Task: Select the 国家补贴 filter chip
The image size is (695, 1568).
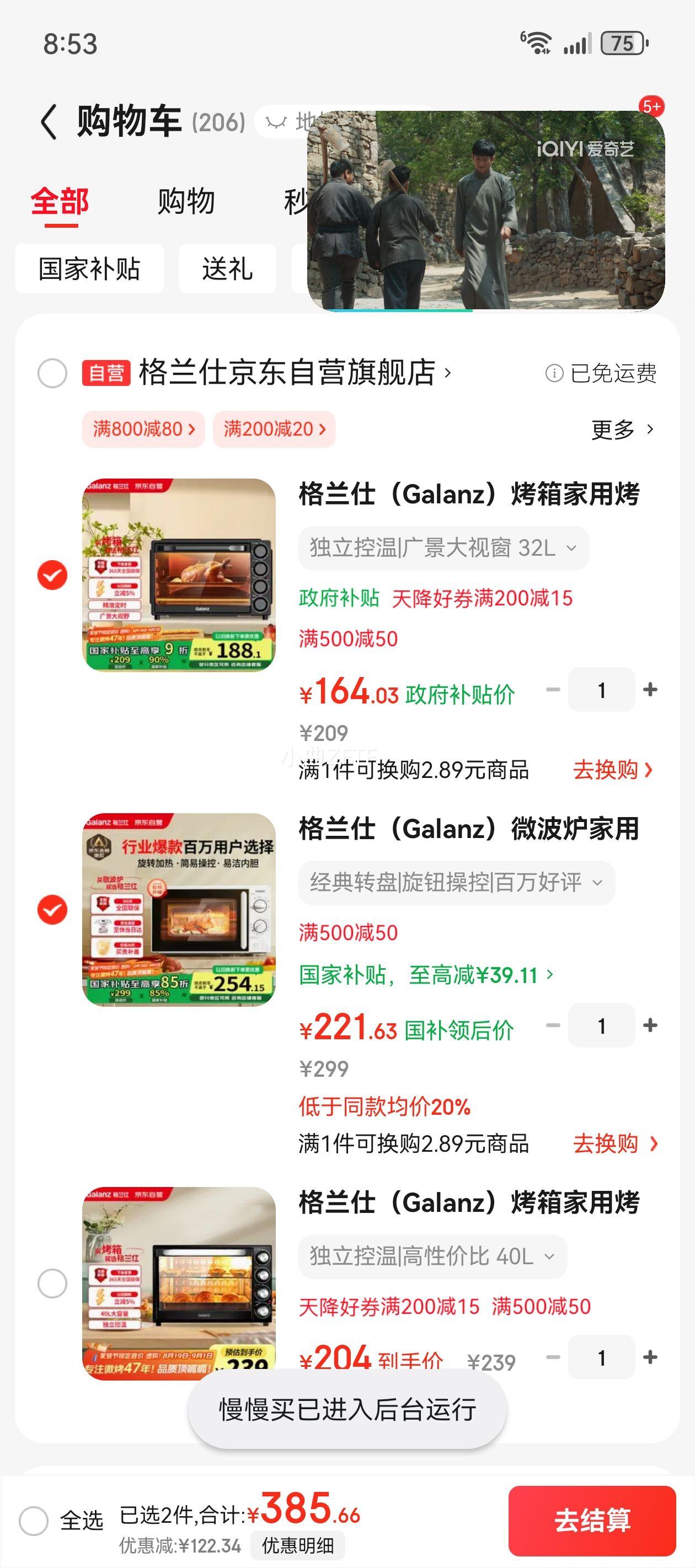Action: pos(89,269)
